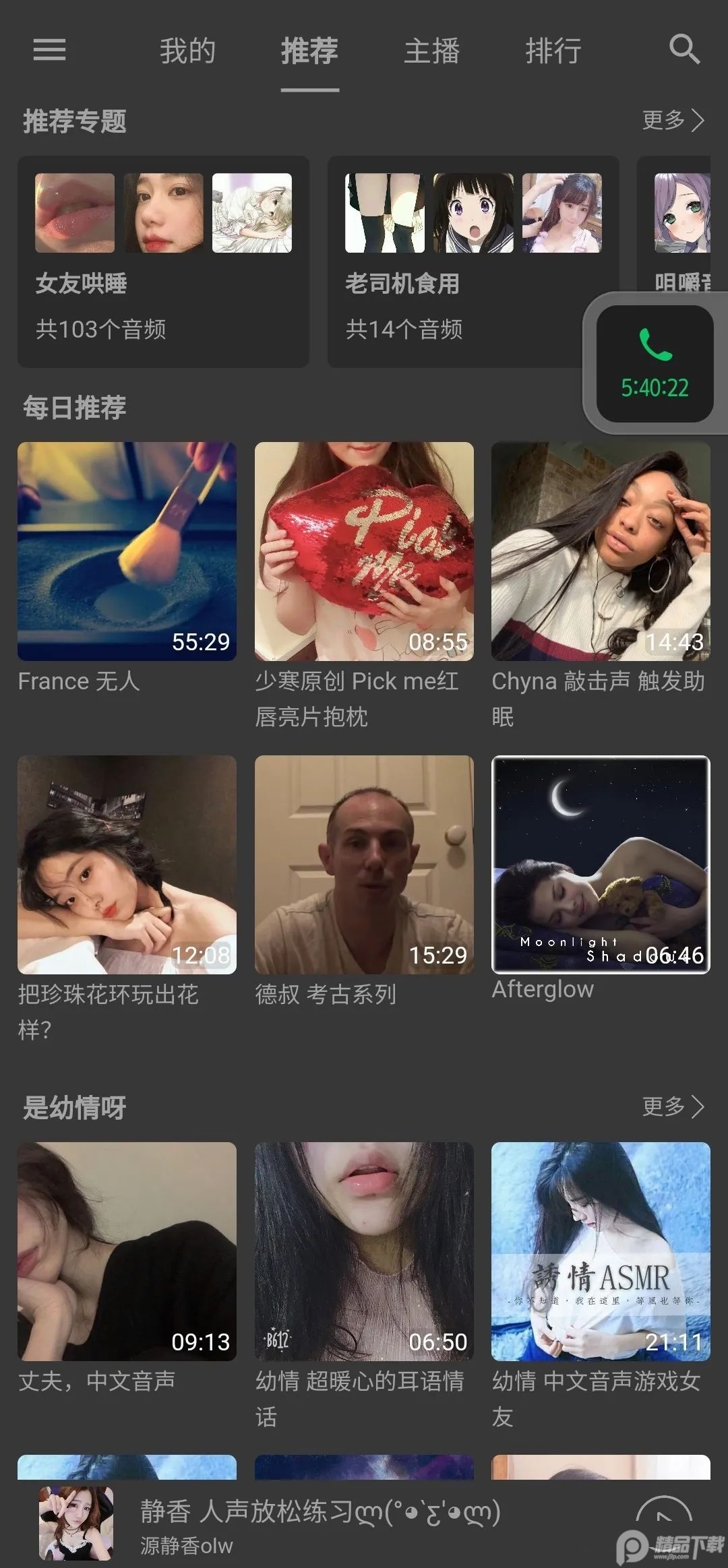Open the 老司机食用 album card
Screen dimensions: 728x1568
pos(472,259)
